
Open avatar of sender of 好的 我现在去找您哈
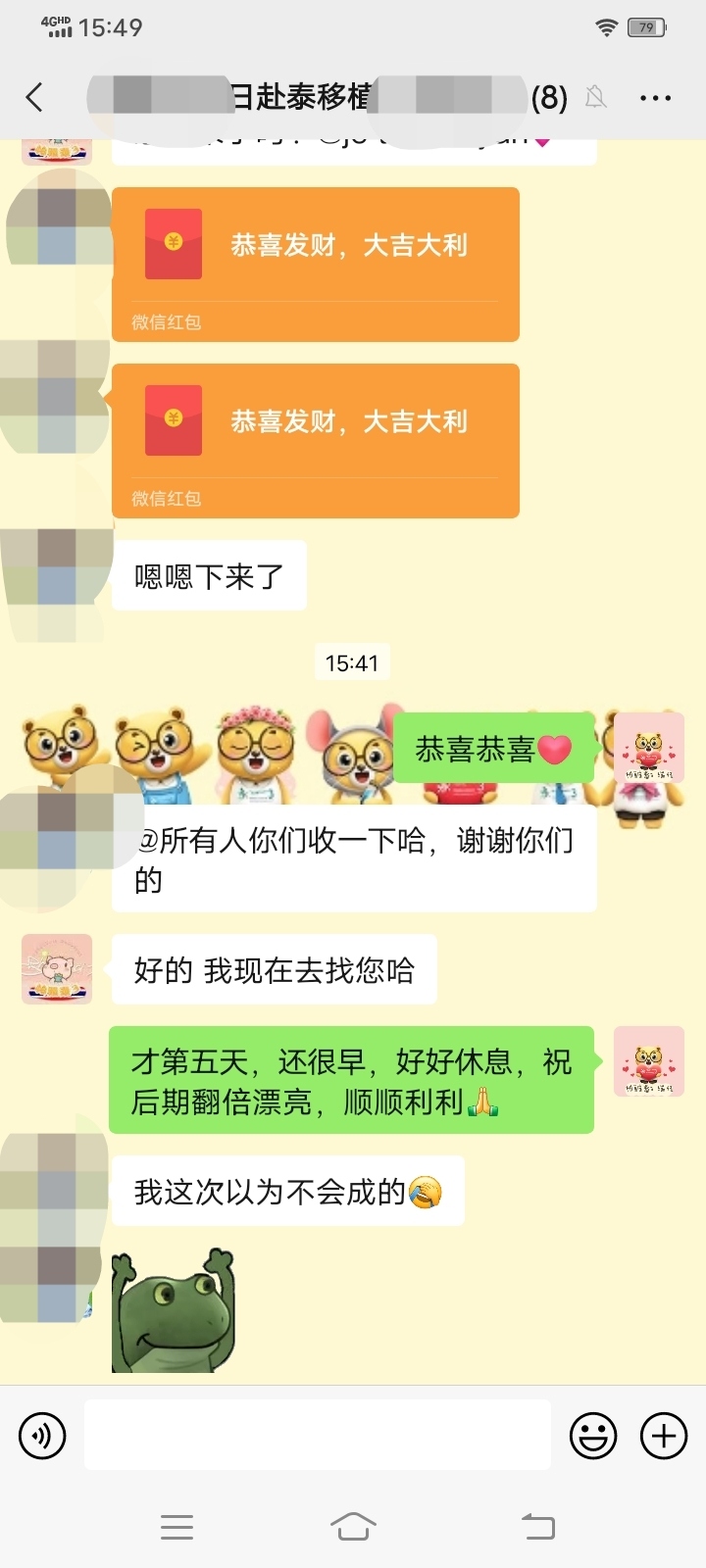57,969
